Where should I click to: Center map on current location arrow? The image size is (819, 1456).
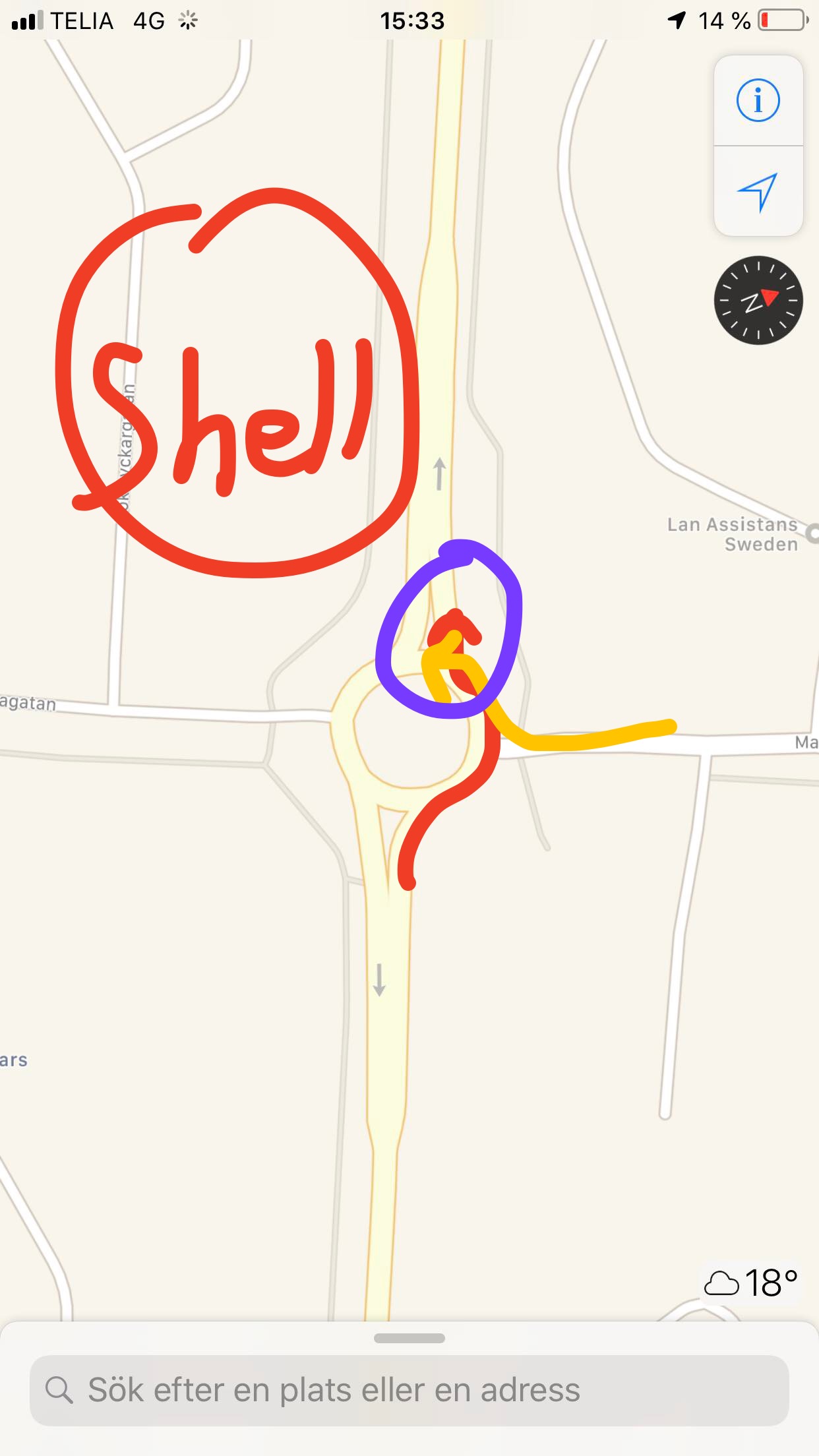758,192
